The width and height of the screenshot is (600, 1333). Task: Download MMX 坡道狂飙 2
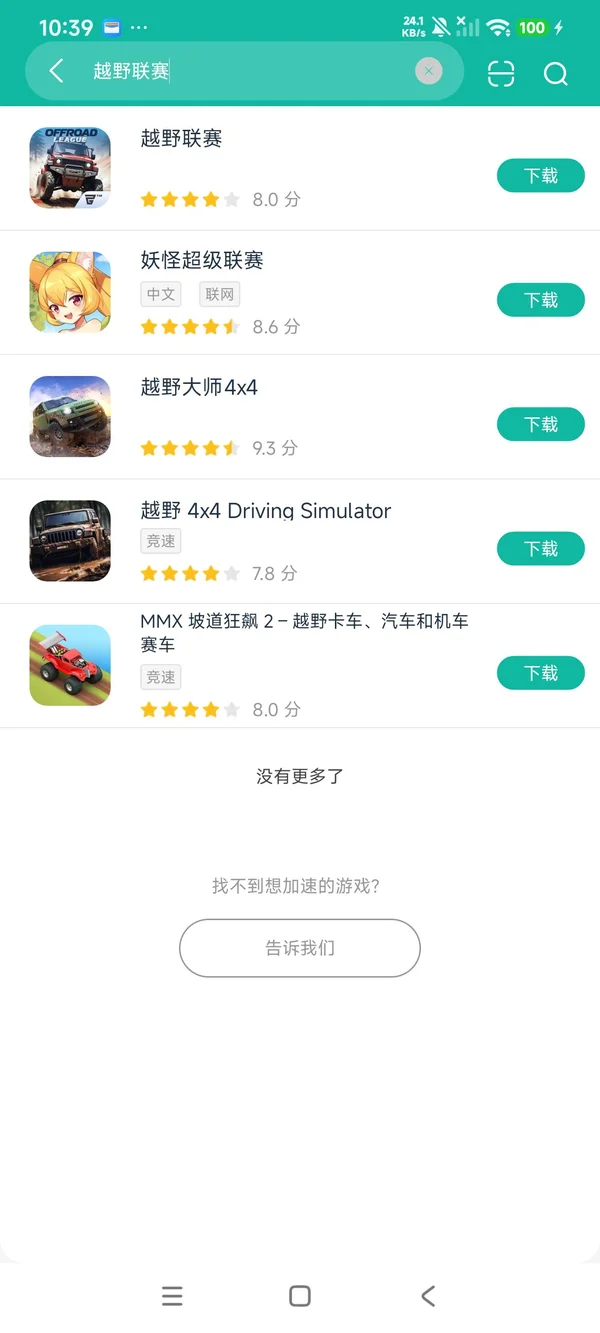click(x=540, y=673)
